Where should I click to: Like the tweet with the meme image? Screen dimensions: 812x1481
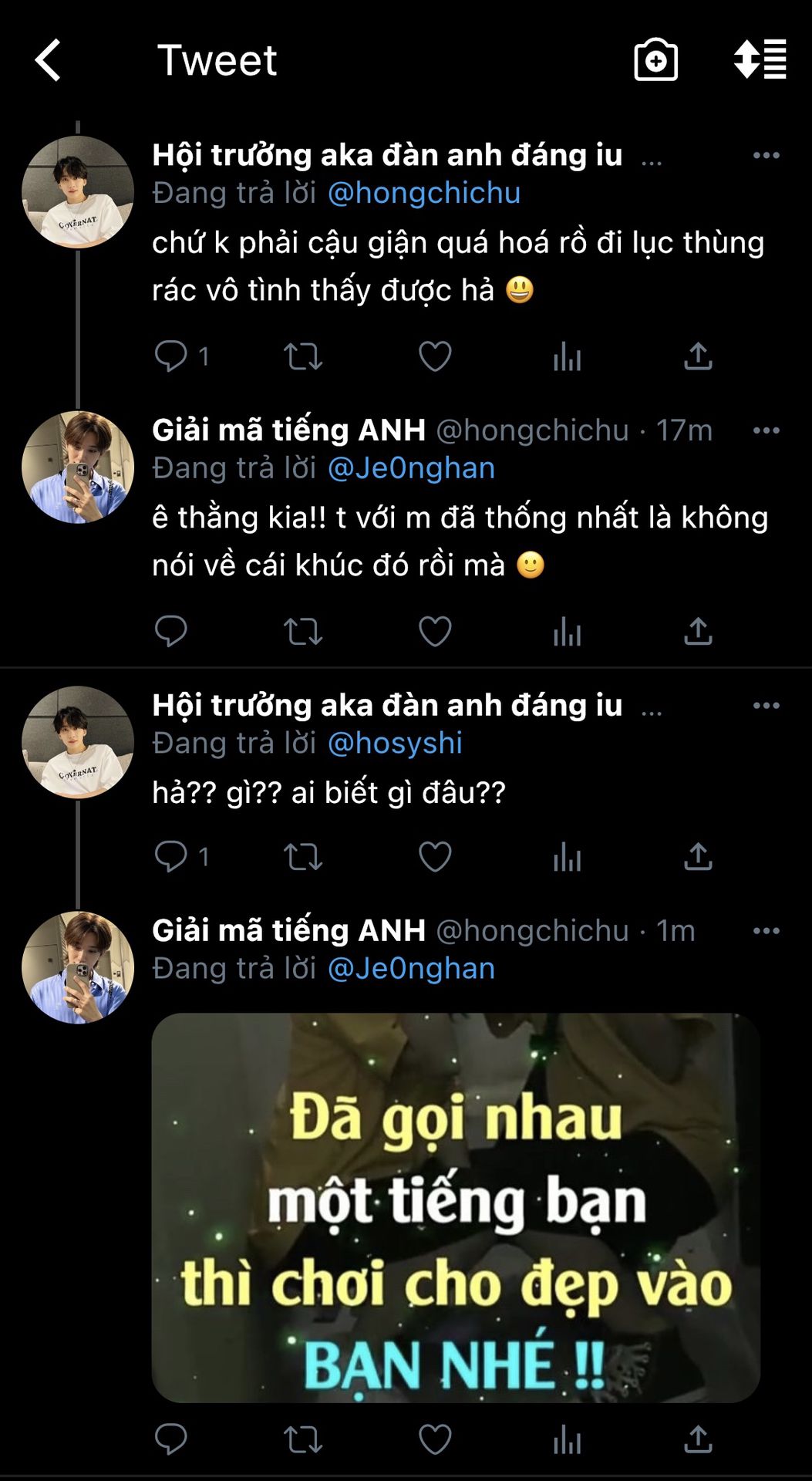tap(435, 1439)
